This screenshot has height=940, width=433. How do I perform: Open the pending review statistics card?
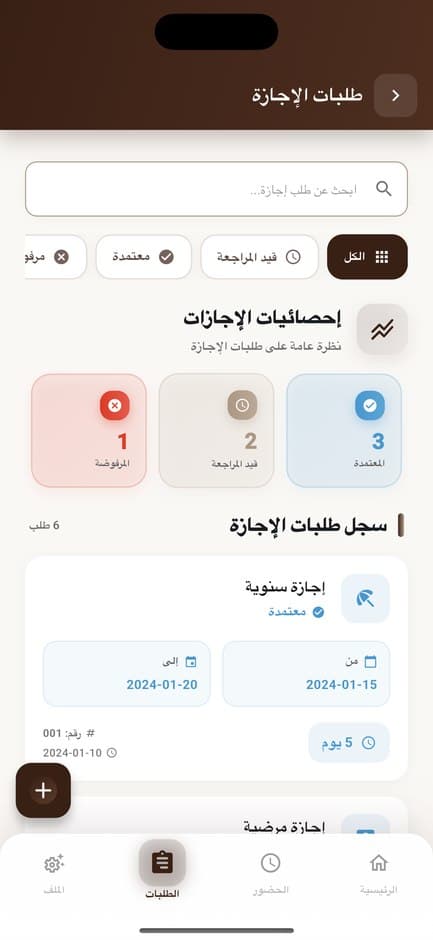[216, 430]
